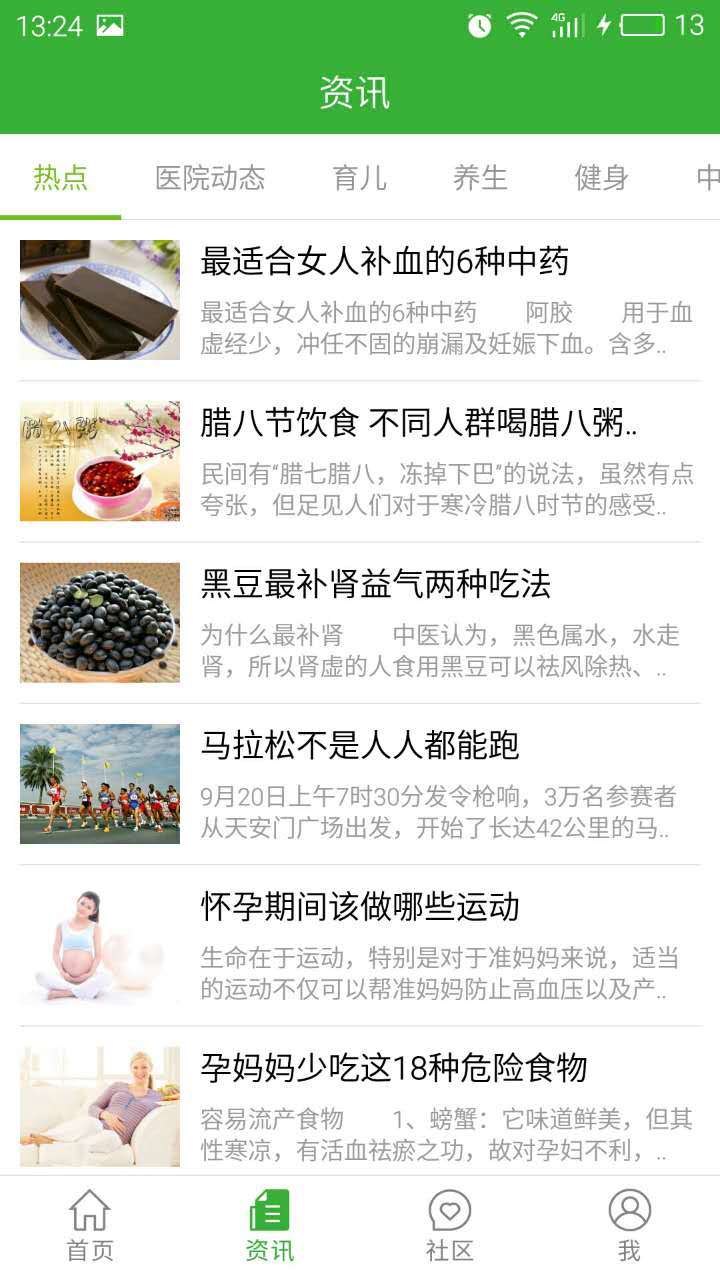Tap the 资讯 bottom navigation item
The image size is (720, 1280).
point(270,1226)
